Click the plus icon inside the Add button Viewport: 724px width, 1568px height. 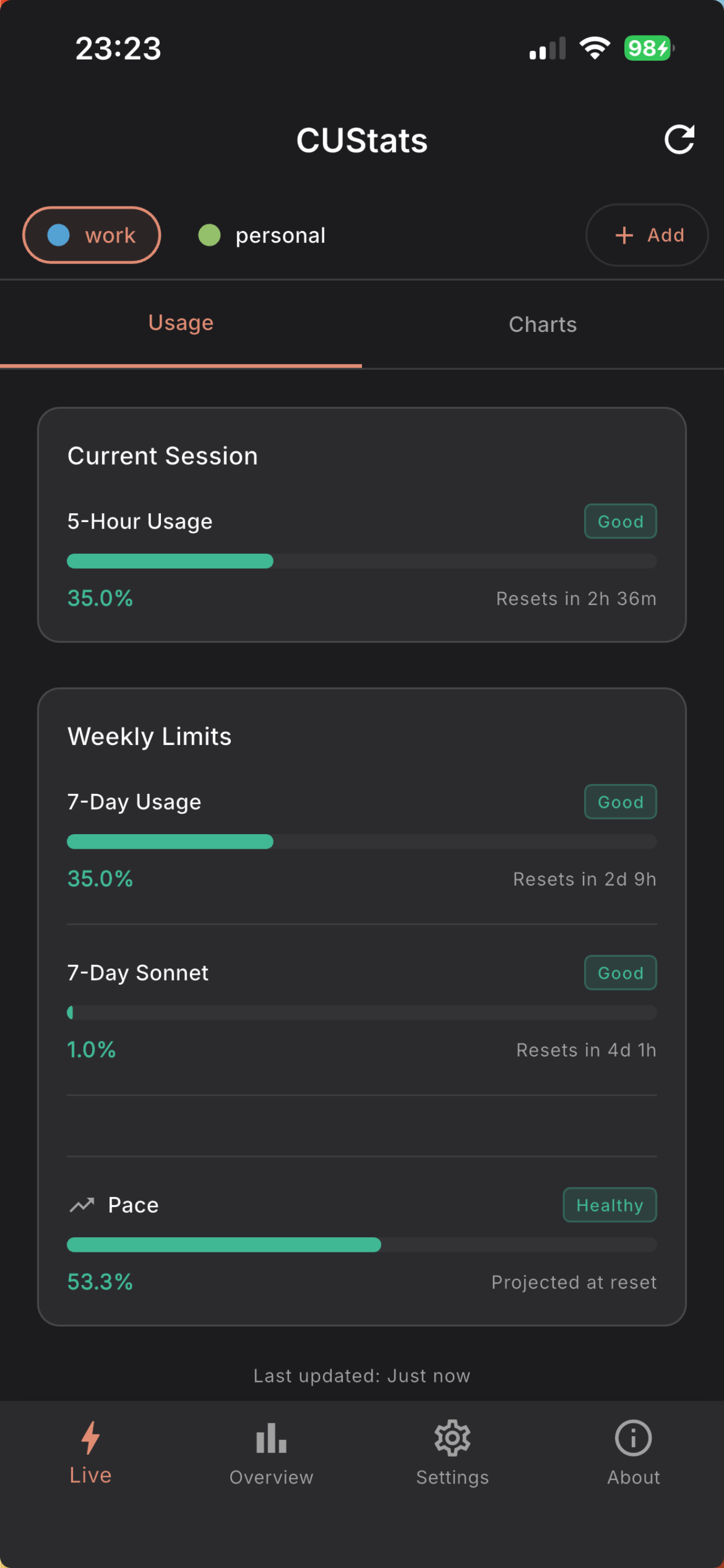624,235
